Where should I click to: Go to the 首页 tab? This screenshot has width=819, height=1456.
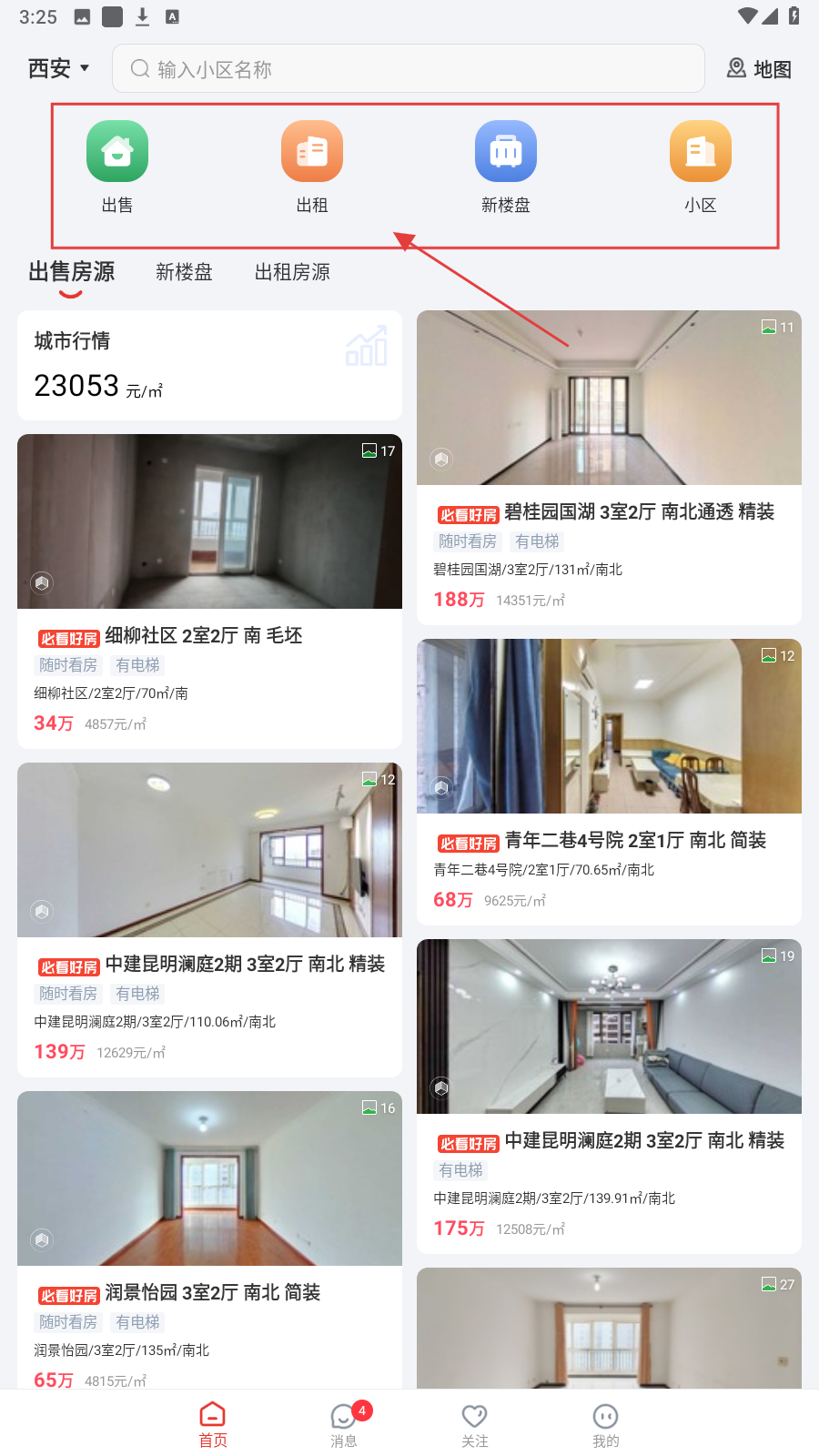point(213,1424)
